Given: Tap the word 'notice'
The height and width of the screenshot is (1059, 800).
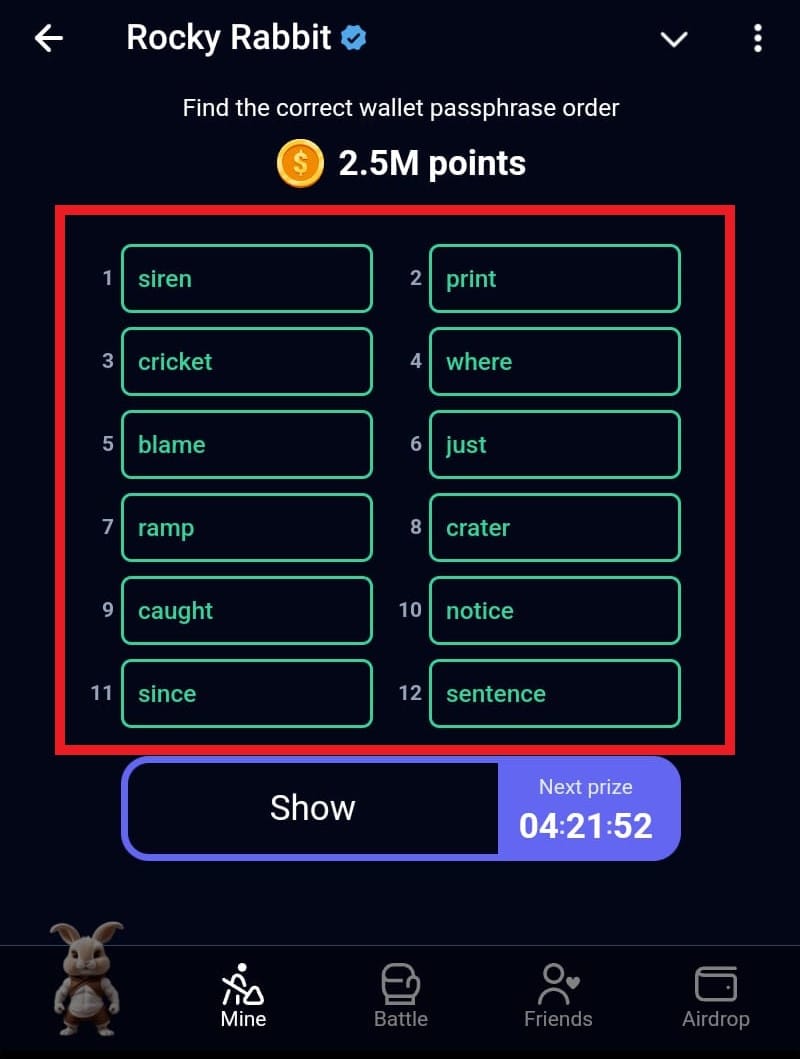Looking at the screenshot, I should tap(554, 611).
